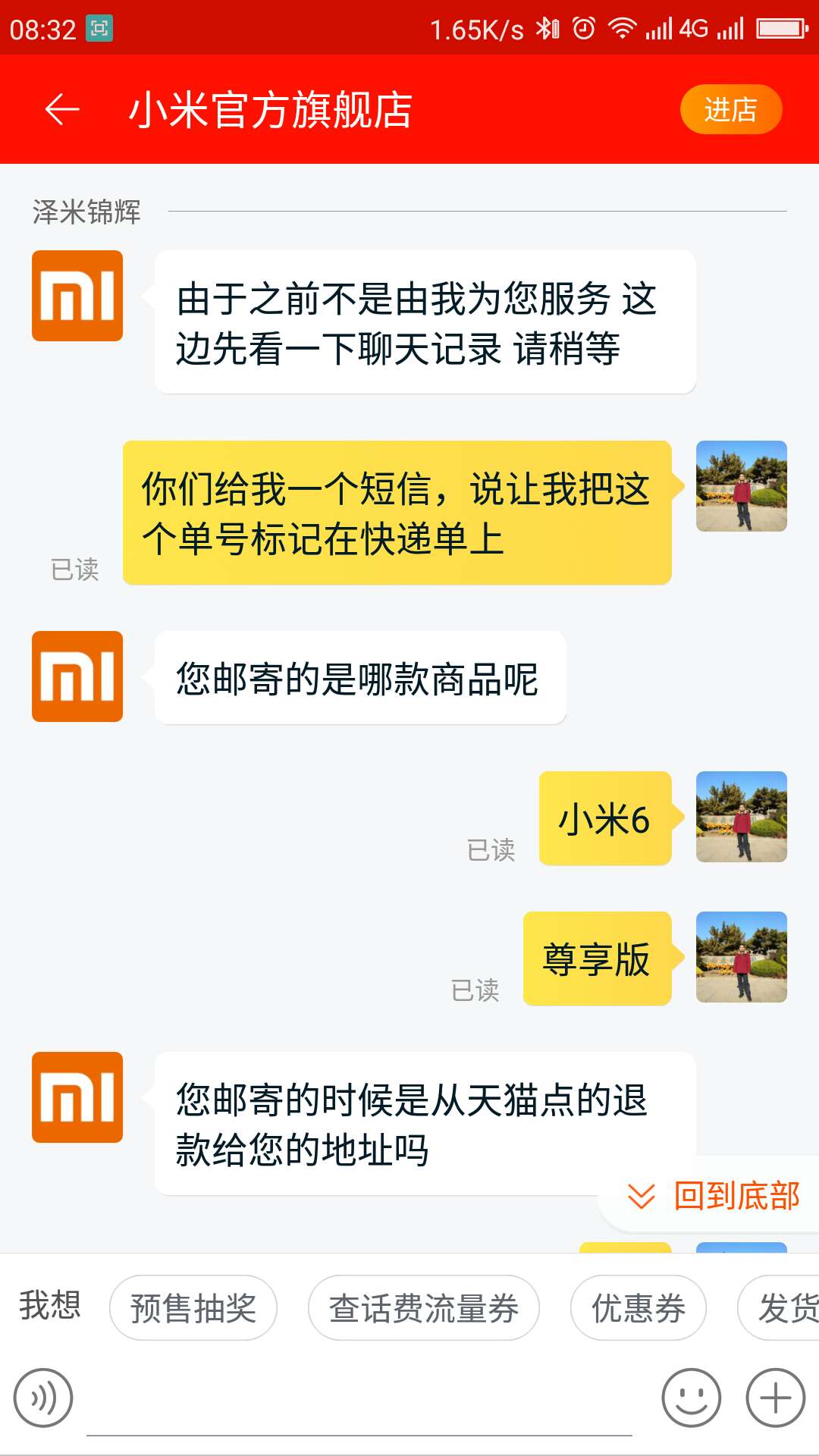
Task: Choose the 查话费流量券 chip
Action: click(423, 1308)
